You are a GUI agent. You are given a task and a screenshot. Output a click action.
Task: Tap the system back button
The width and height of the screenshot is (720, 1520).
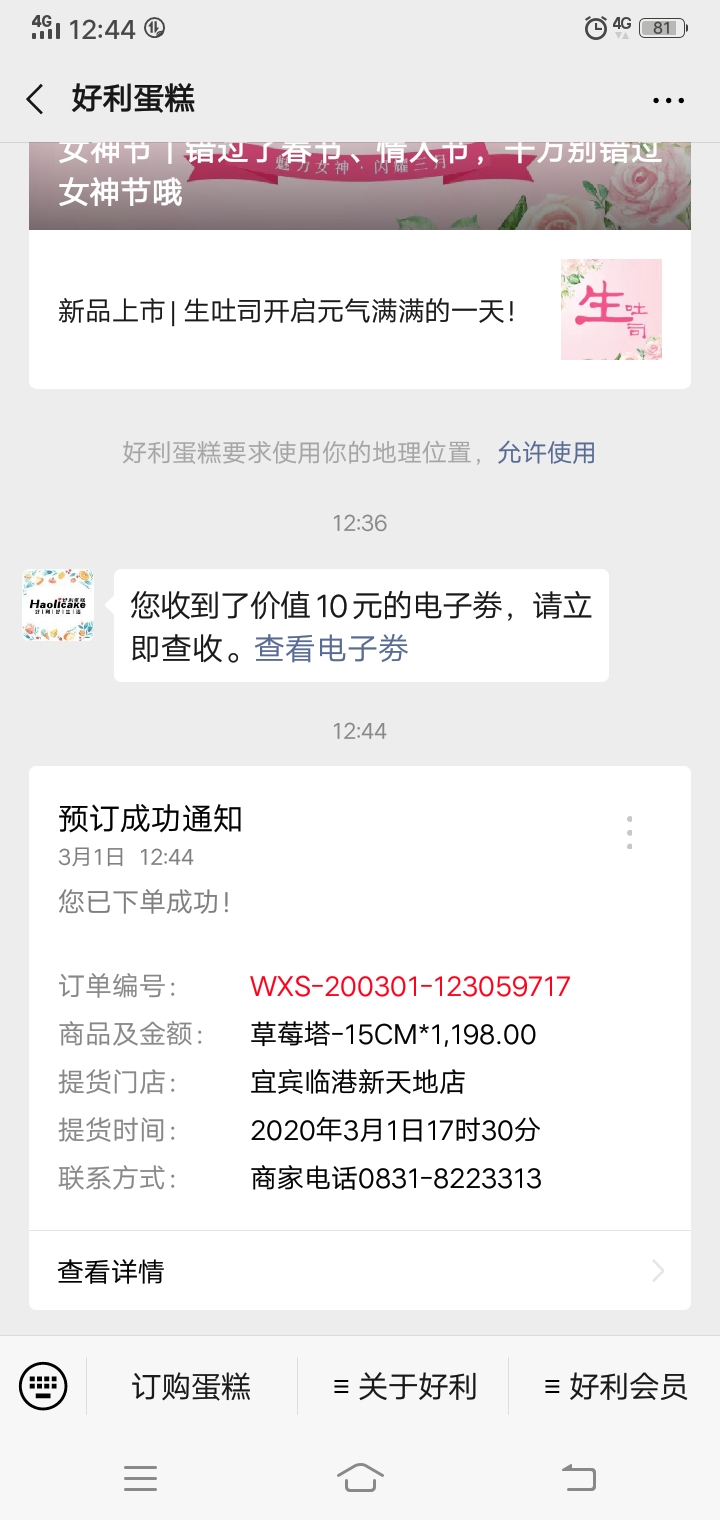click(x=578, y=1476)
